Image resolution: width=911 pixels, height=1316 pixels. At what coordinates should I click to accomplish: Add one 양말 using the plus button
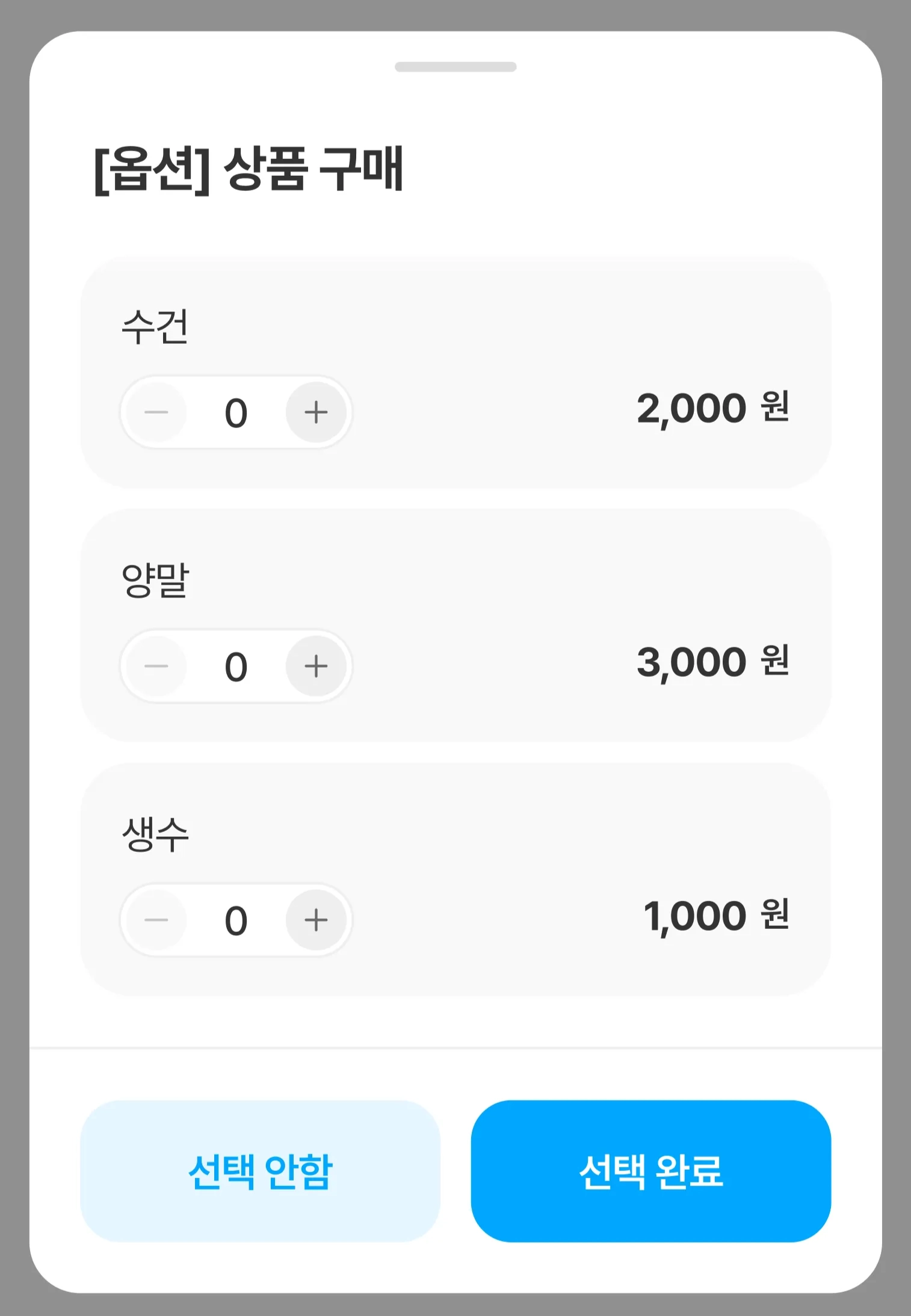[316, 666]
